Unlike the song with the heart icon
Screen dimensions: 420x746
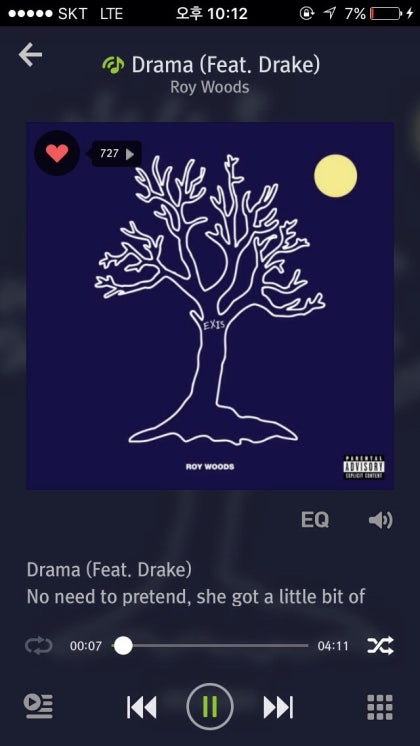click(x=57, y=153)
